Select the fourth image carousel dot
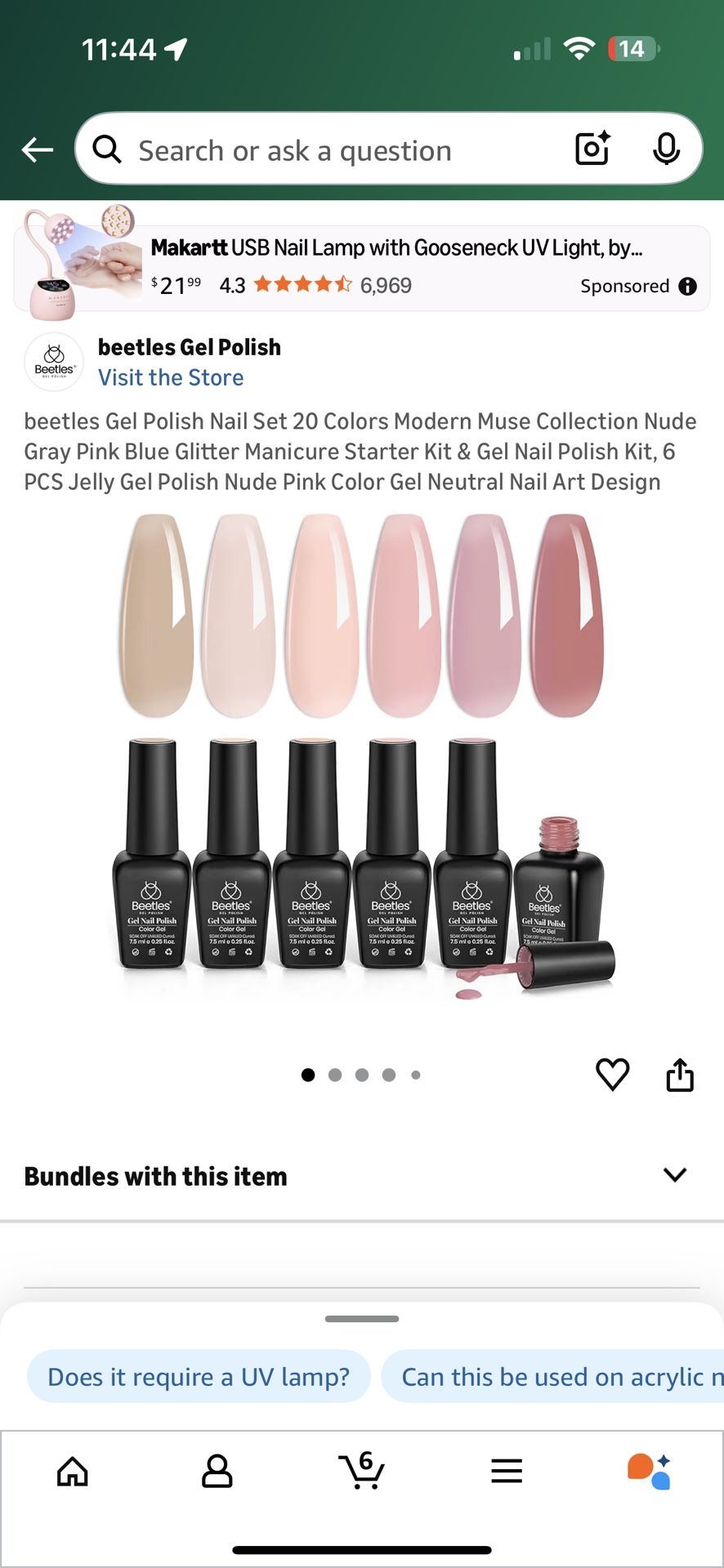This screenshot has height=1568, width=724. click(x=389, y=1075)
